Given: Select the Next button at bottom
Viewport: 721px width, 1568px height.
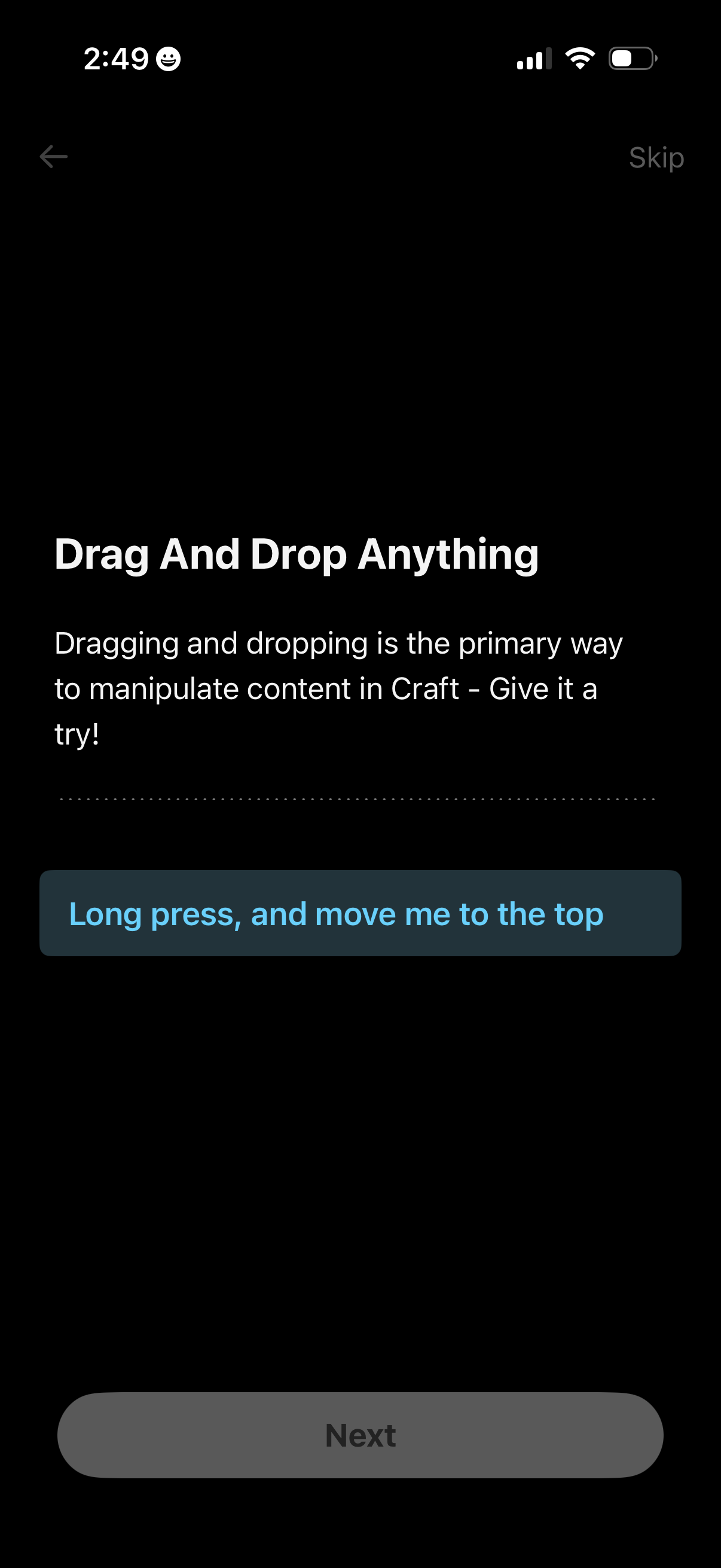Looking at the screenshot, I should click(x=360, y=1435).
